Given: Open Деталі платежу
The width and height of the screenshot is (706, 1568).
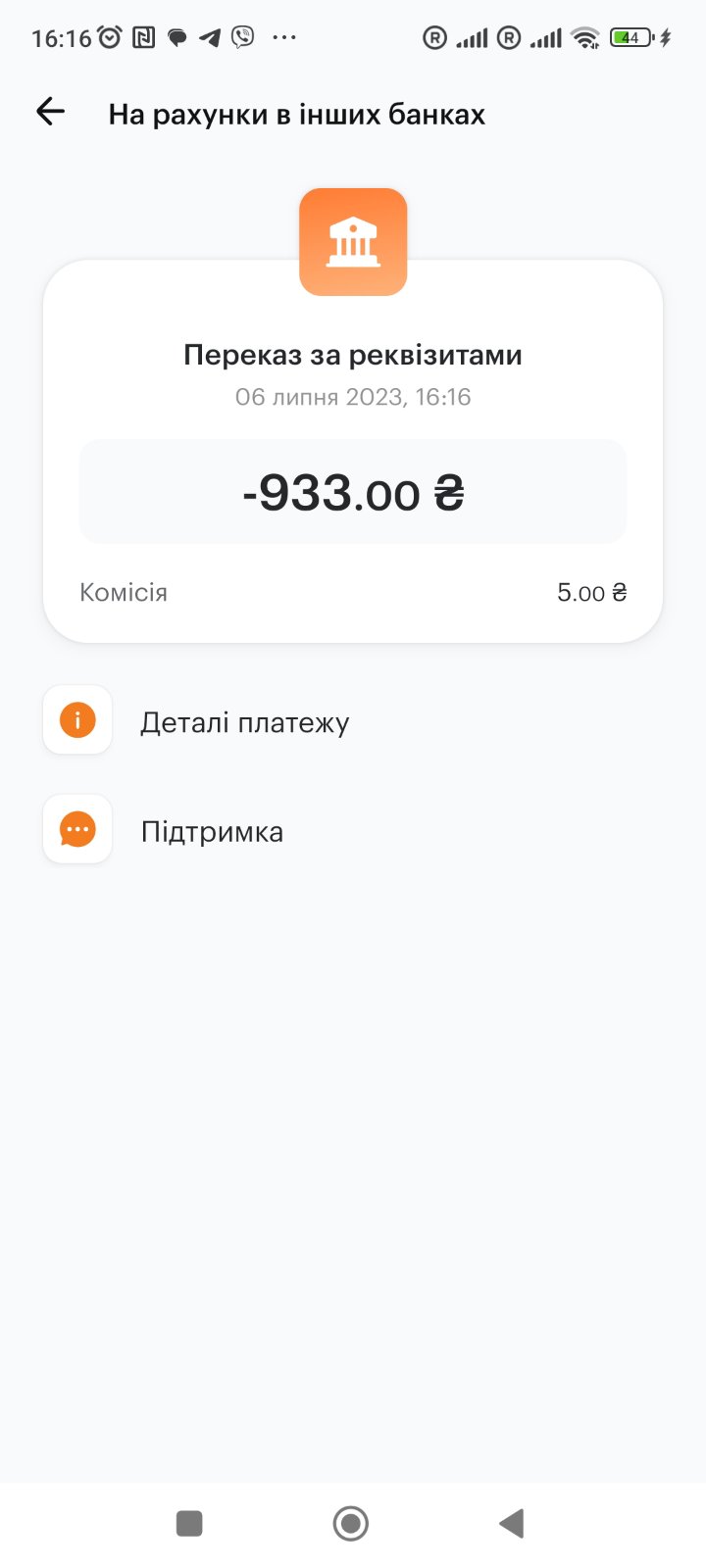Looking at the screenshot, I should click(353, 721).
